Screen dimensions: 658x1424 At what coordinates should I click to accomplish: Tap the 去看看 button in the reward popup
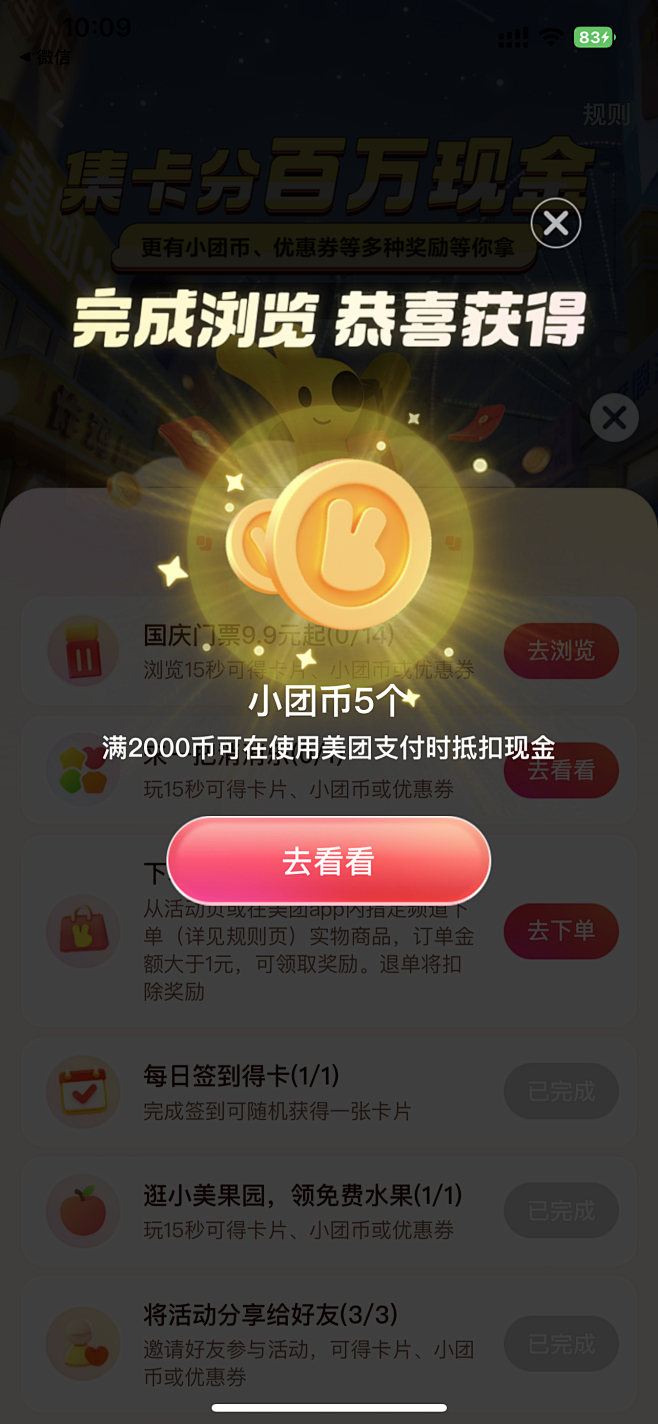pyautogui.click(x=329, y=861)
